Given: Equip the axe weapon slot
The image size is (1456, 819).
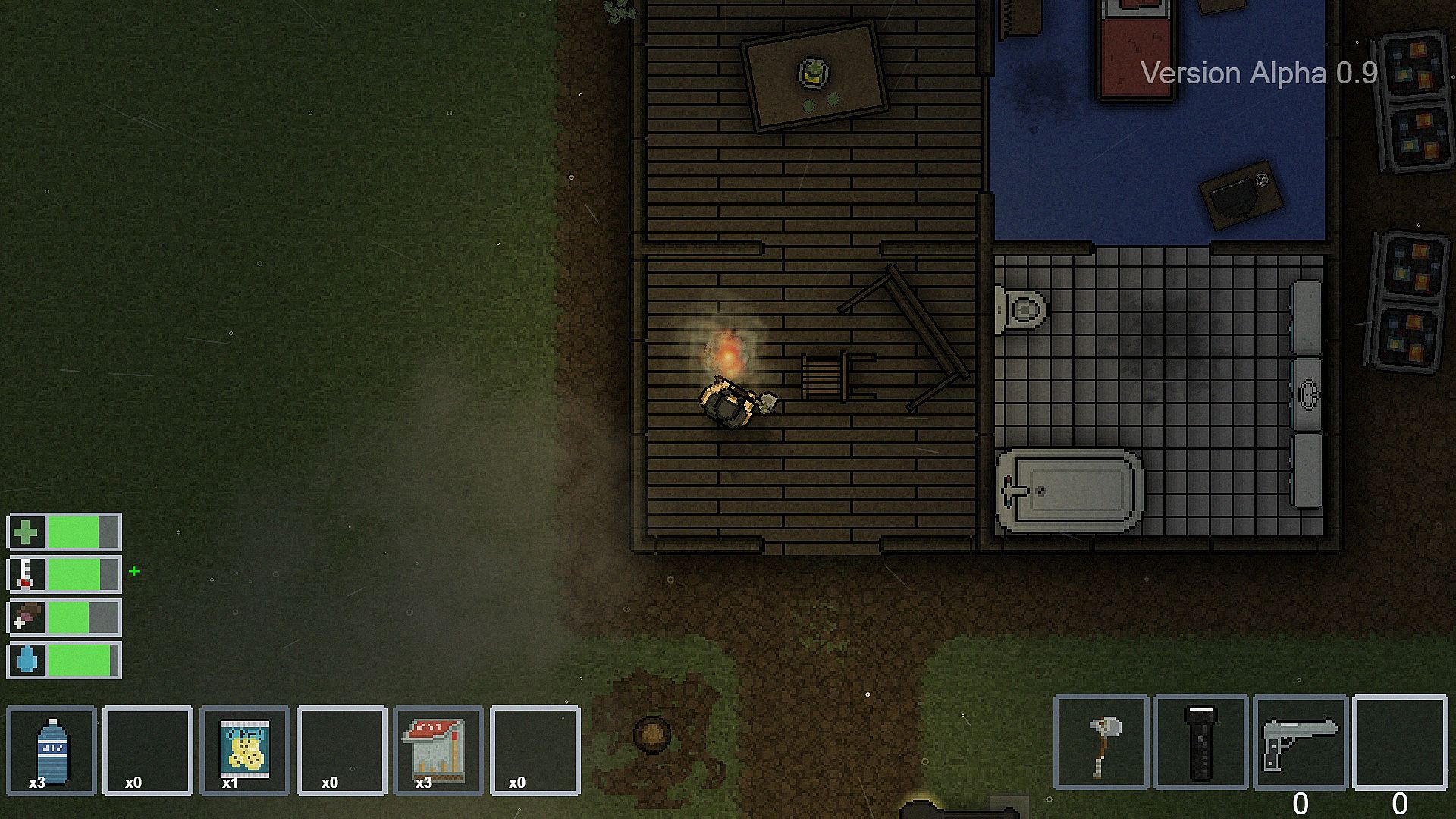Looking at the screenshot, I should point(1101,742).
